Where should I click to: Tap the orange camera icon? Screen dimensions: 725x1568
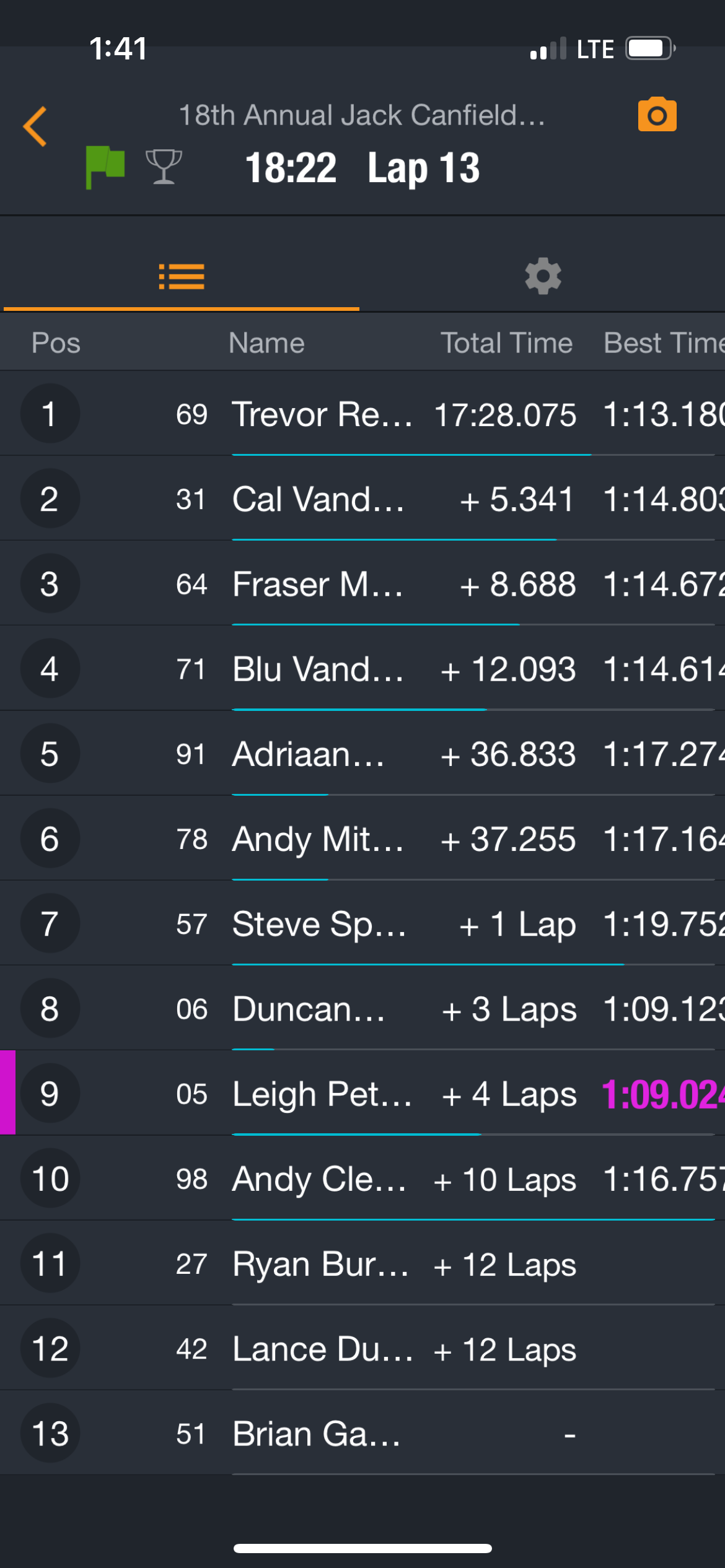tap(657, 115)
